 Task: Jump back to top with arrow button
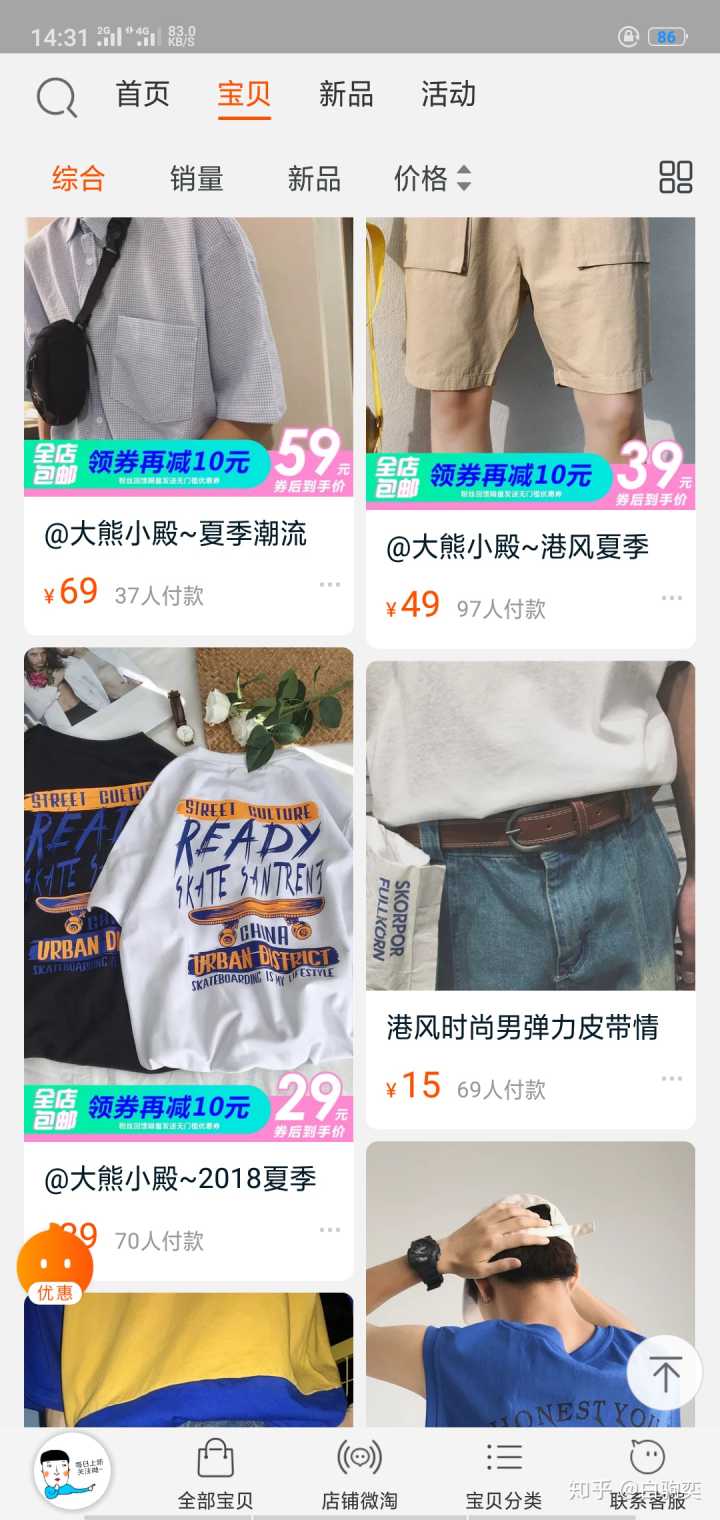tap(665, 1373)
